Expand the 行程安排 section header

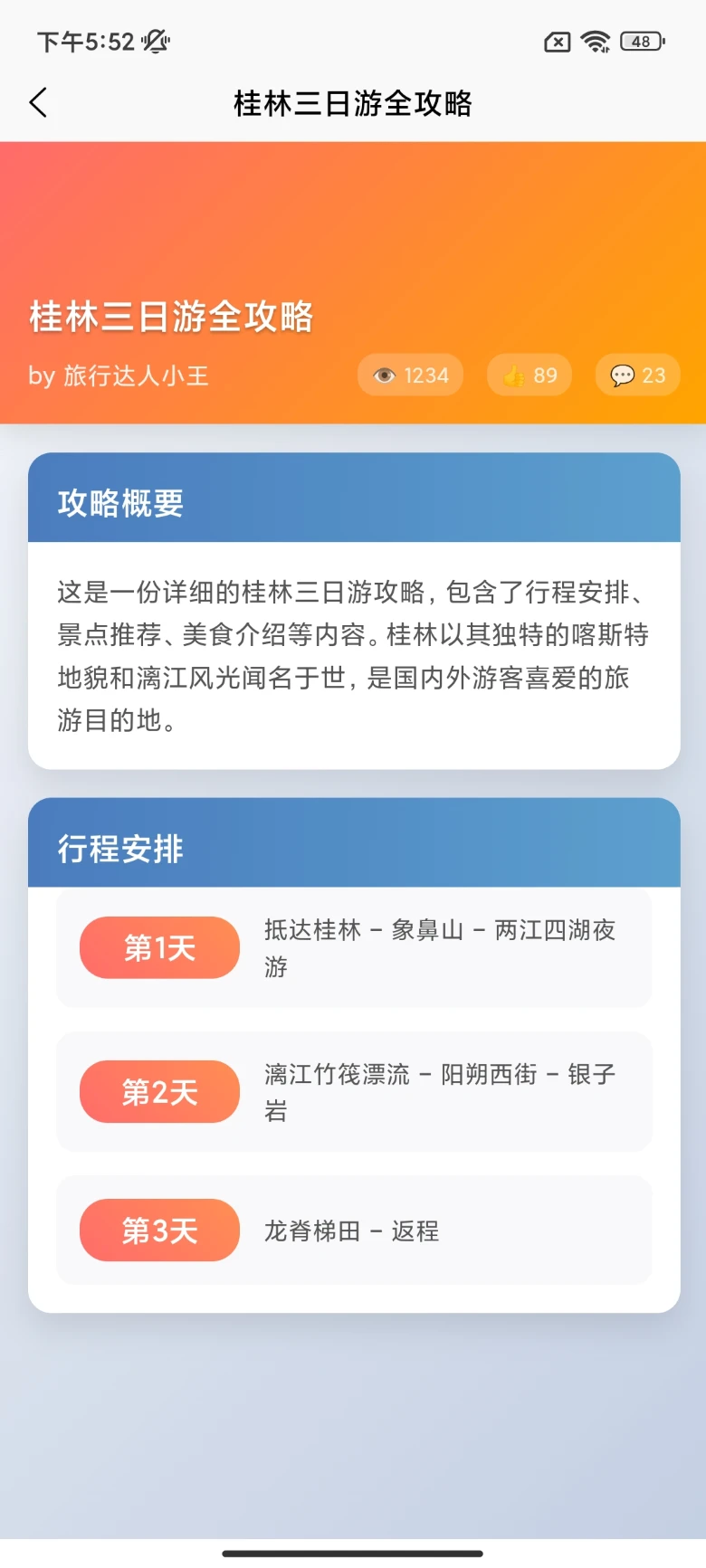tap(119, 850)
